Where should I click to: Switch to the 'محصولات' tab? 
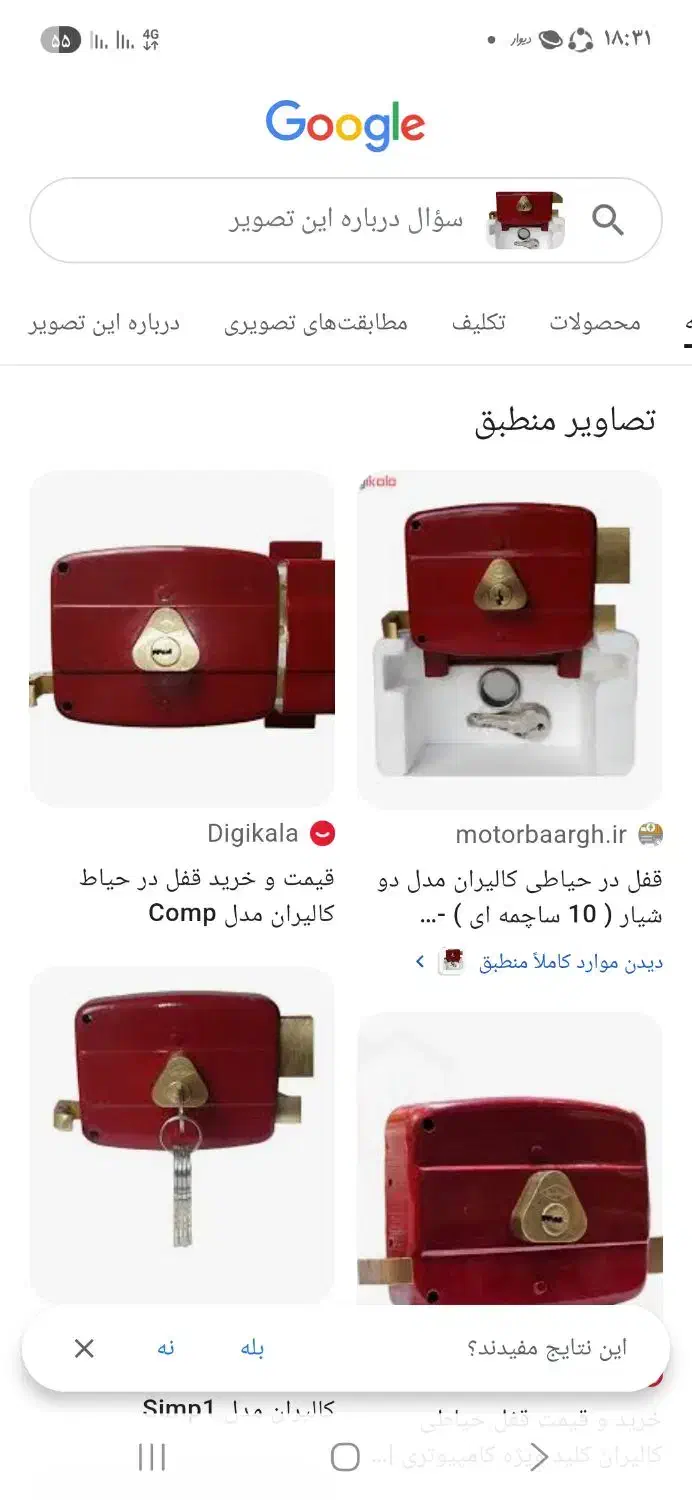pos(595,323)
